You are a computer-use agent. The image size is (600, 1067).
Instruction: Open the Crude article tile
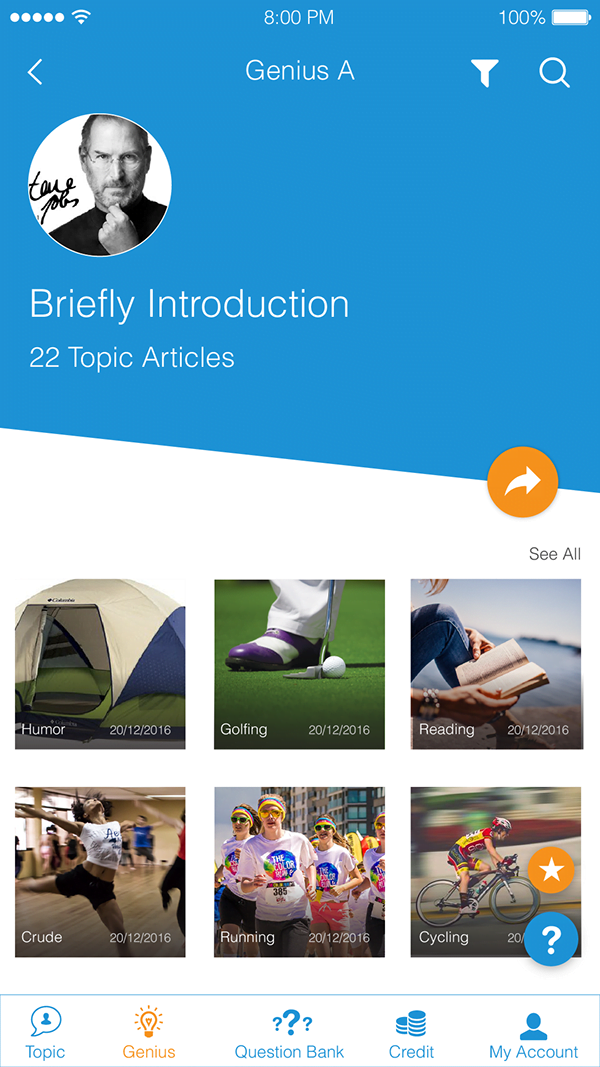click(x=100, y=872)
